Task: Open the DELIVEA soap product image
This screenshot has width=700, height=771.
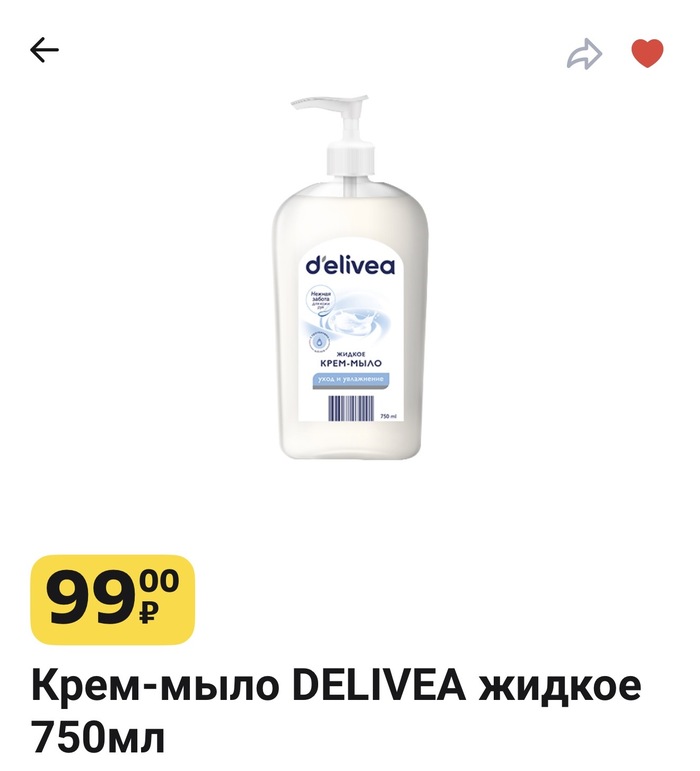Action: click(349, 278)
